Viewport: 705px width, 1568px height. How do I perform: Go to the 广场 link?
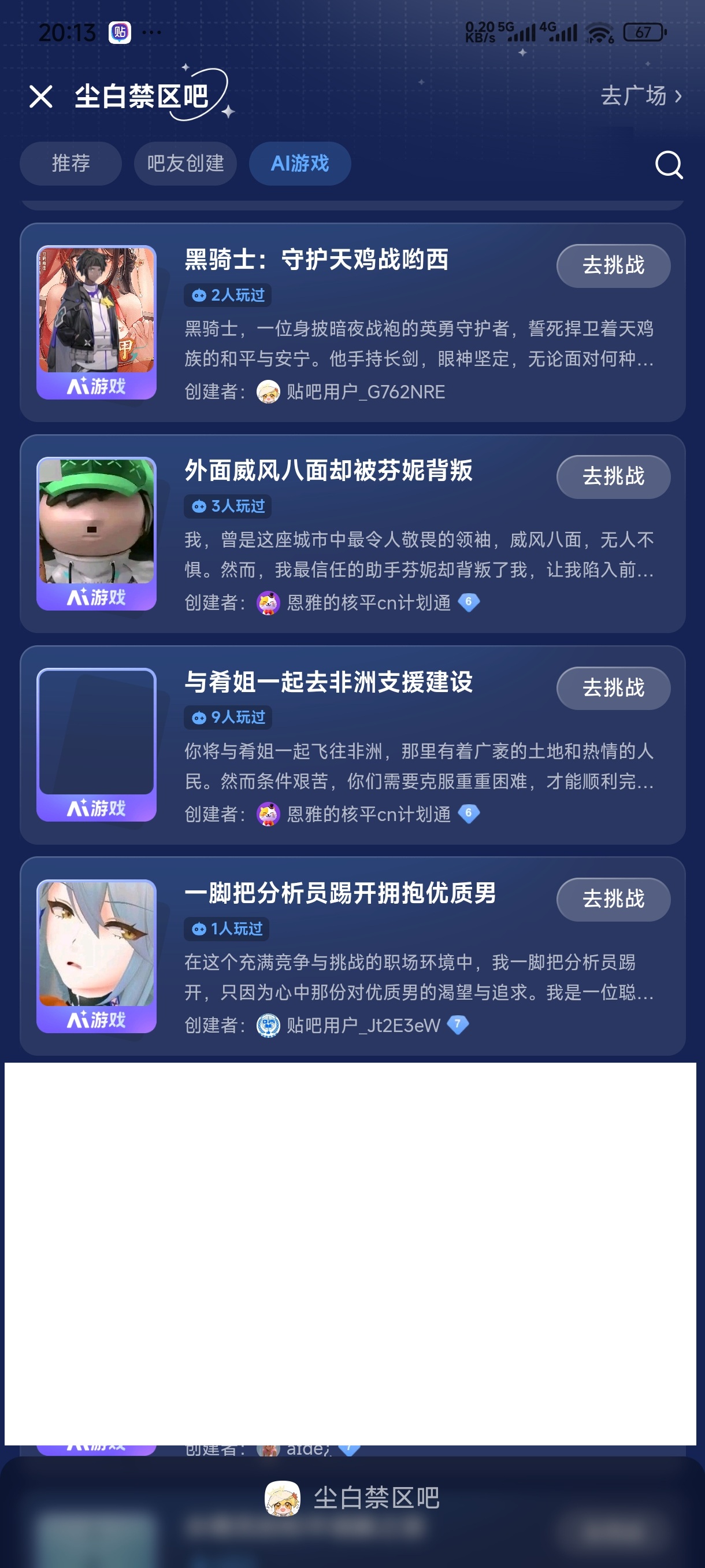640,95
